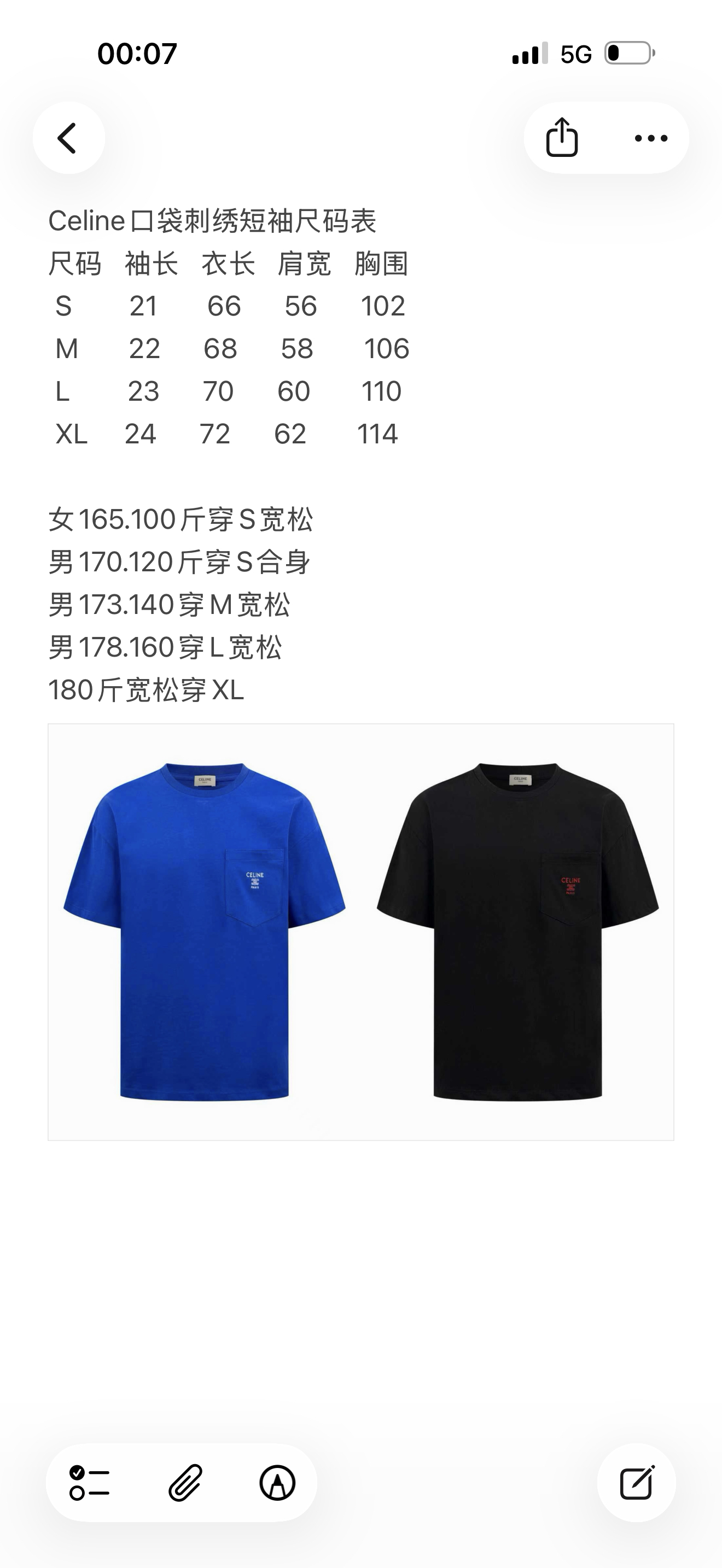Open the more options menu
Image resolution: width=722 pixels, height=1568 pixels.
[651, 138]
